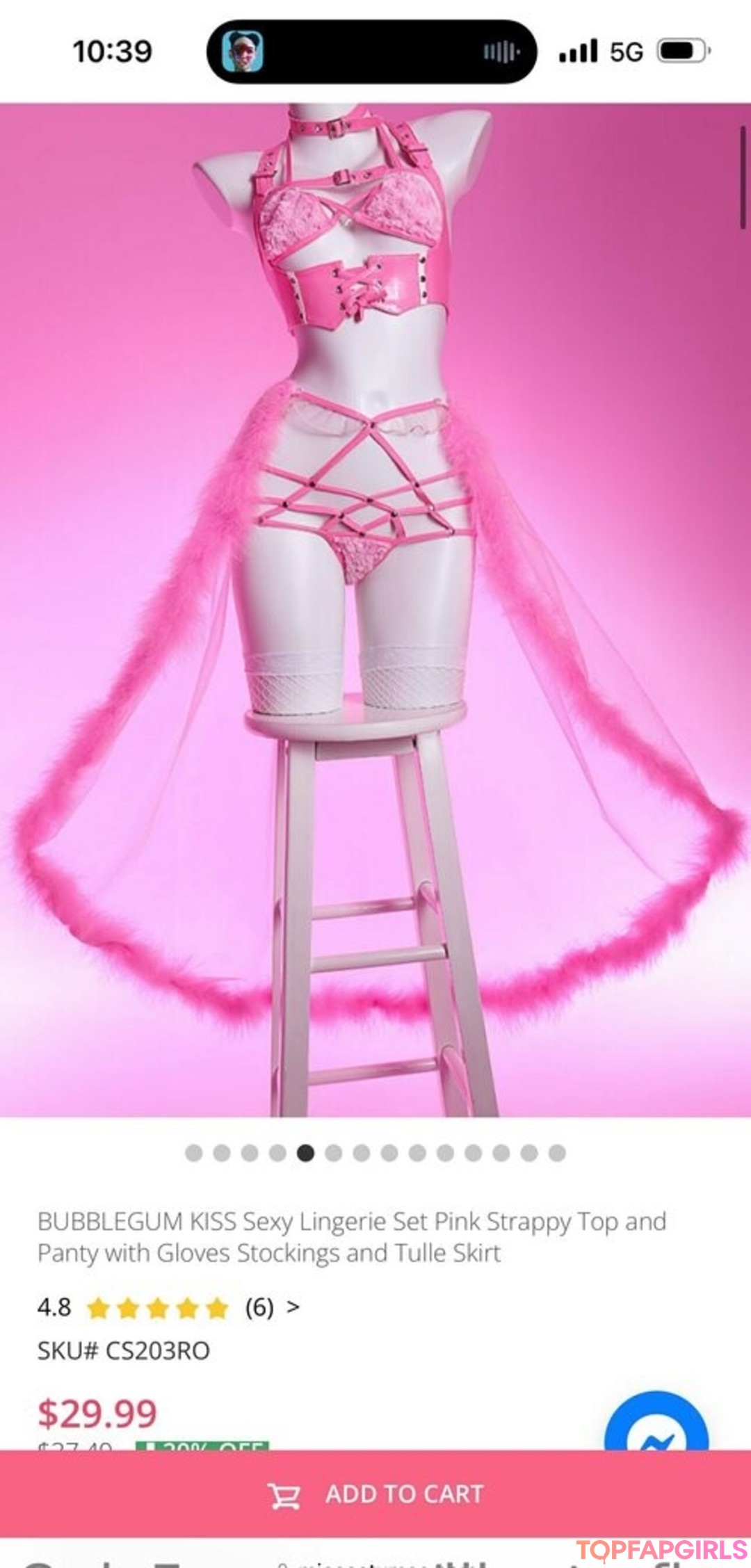The width and height of the screenshot is (751, 1568).
Task: Select the last image indicator dot
Action: tap(557, 1154)
